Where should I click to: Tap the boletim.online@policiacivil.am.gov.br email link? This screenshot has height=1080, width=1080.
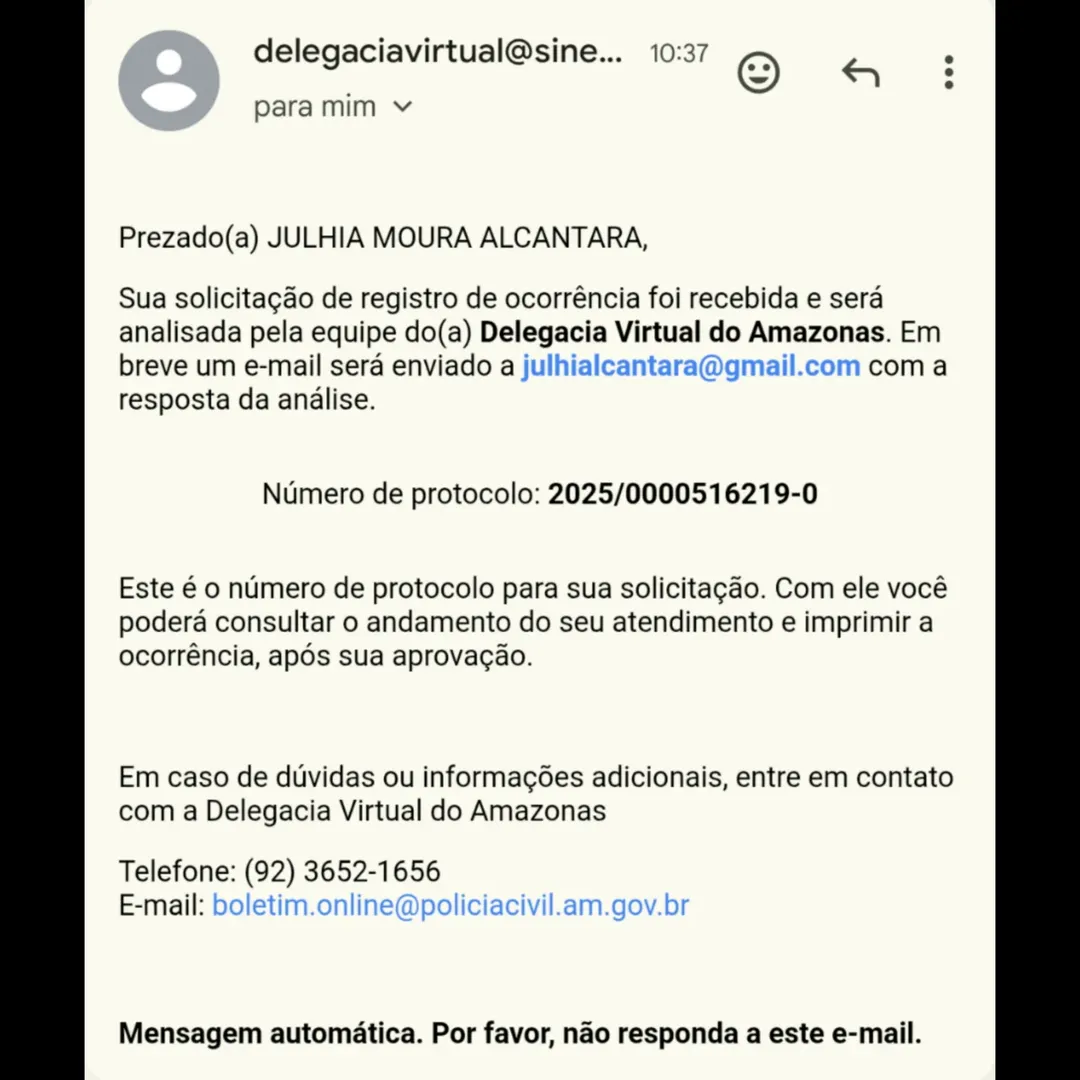450,906
